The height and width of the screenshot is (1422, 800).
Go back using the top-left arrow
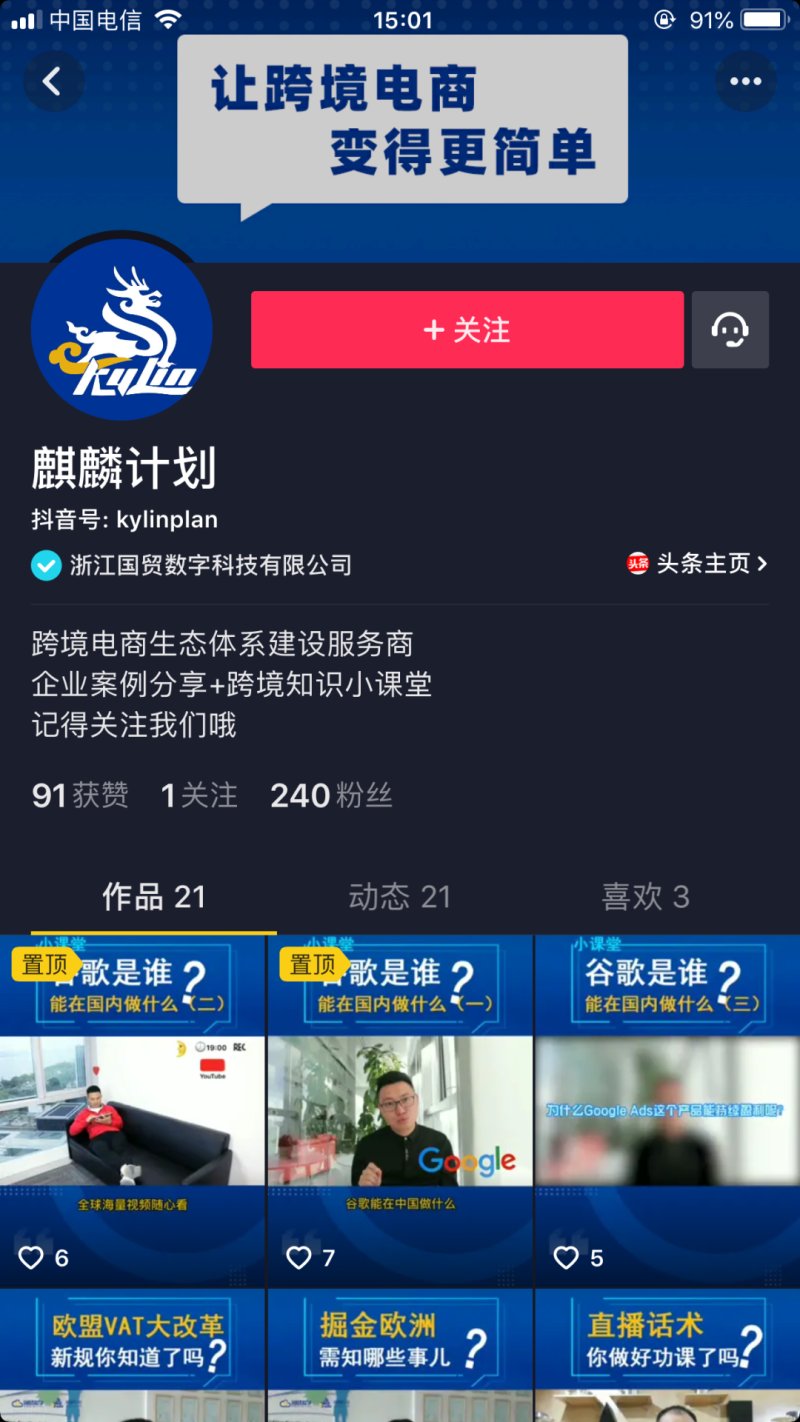coord(53,81)
